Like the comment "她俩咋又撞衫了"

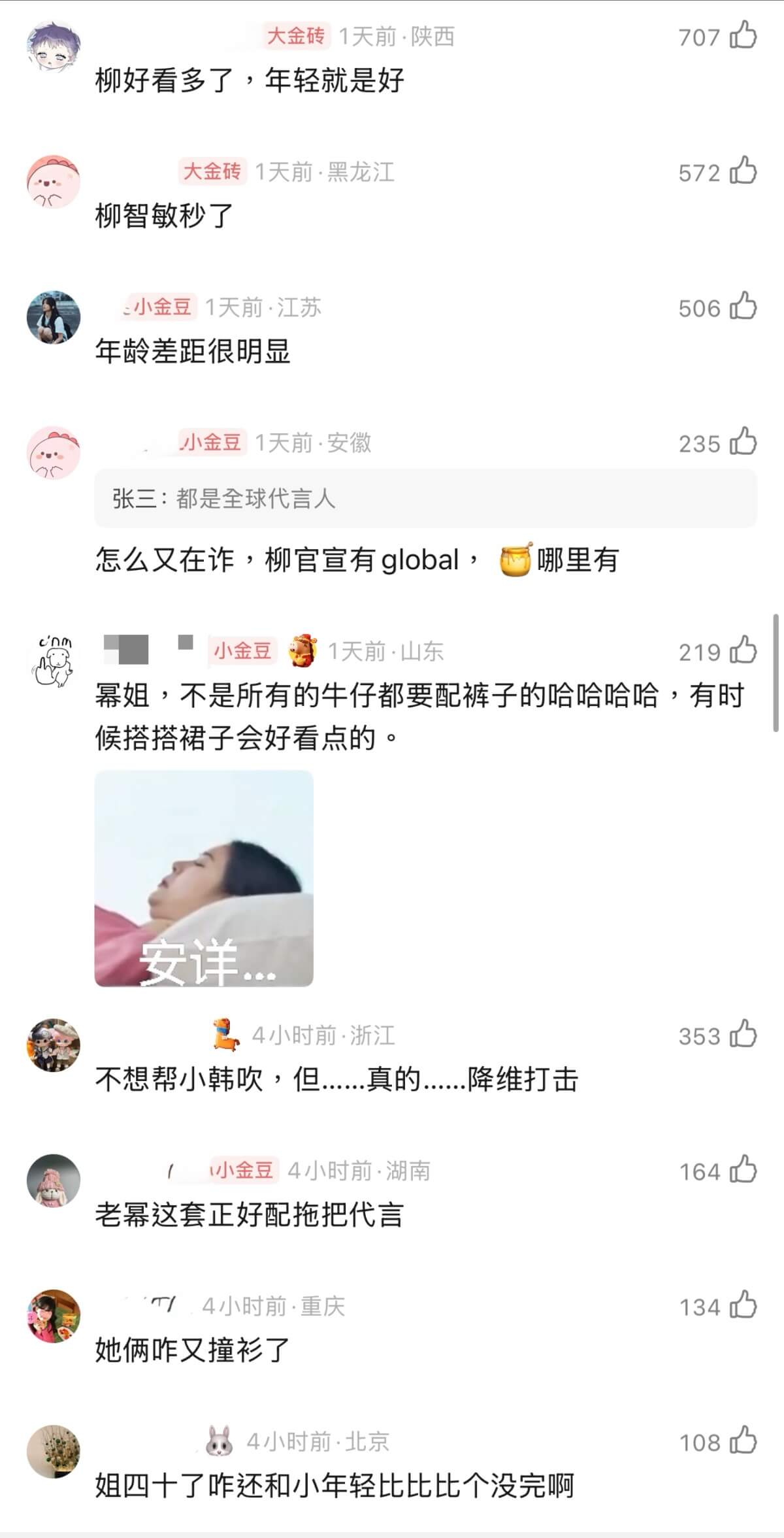743,1306
